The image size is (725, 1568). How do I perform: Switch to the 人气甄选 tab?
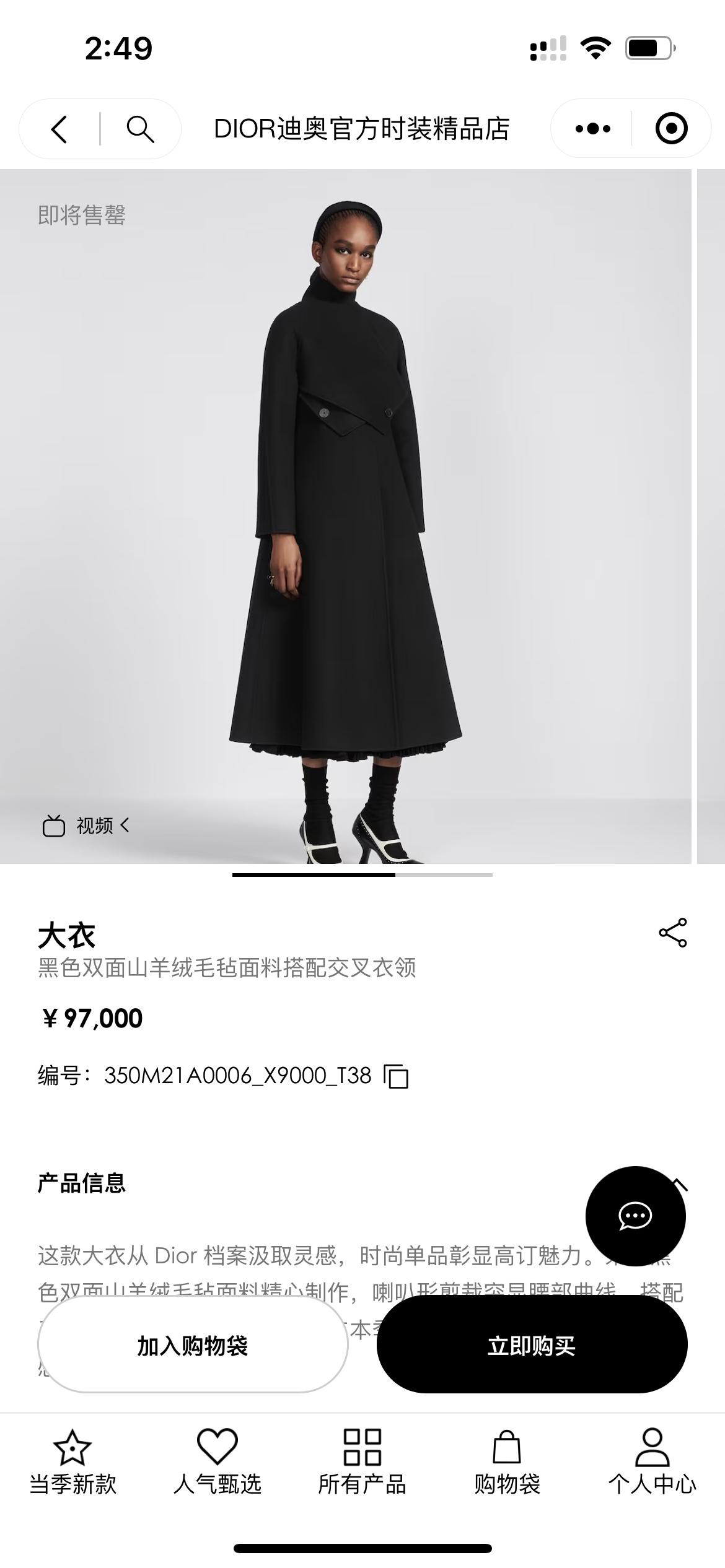(x=217, y=1463)
